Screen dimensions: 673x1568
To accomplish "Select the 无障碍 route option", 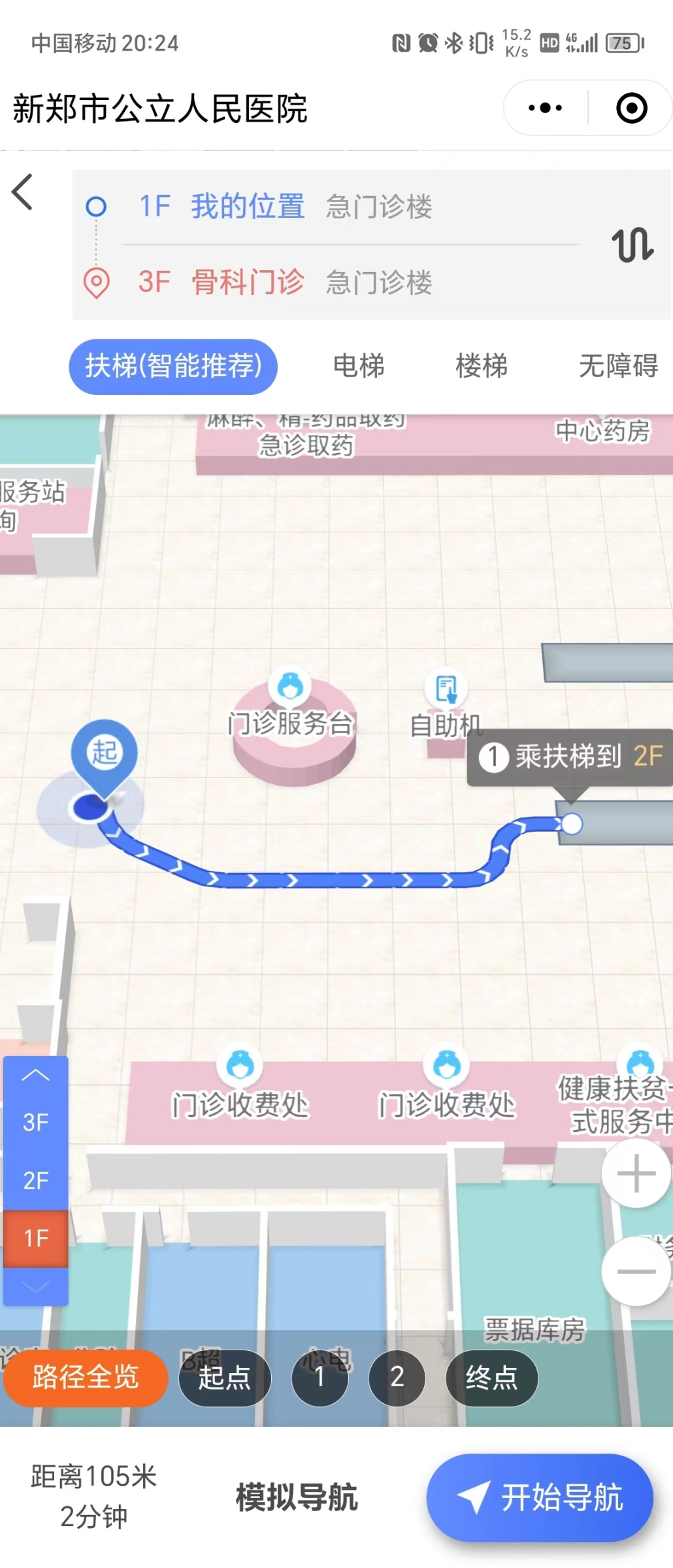I will (x=617, y=366).
